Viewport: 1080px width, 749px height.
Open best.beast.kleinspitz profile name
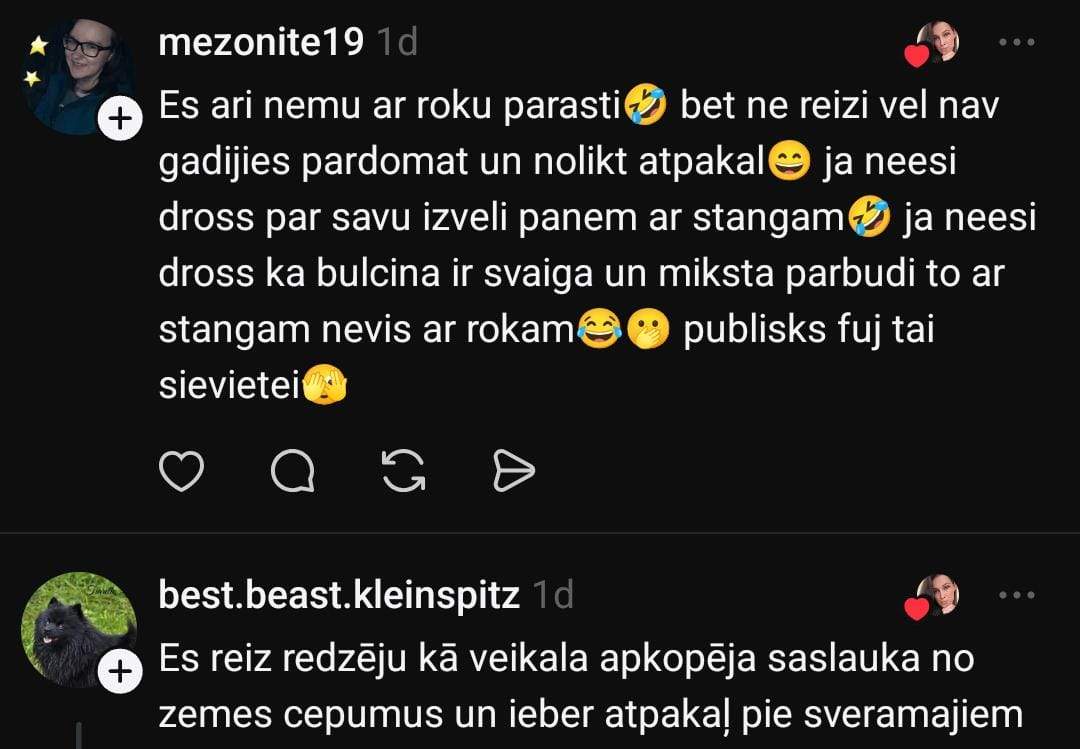tap(339, 596)
